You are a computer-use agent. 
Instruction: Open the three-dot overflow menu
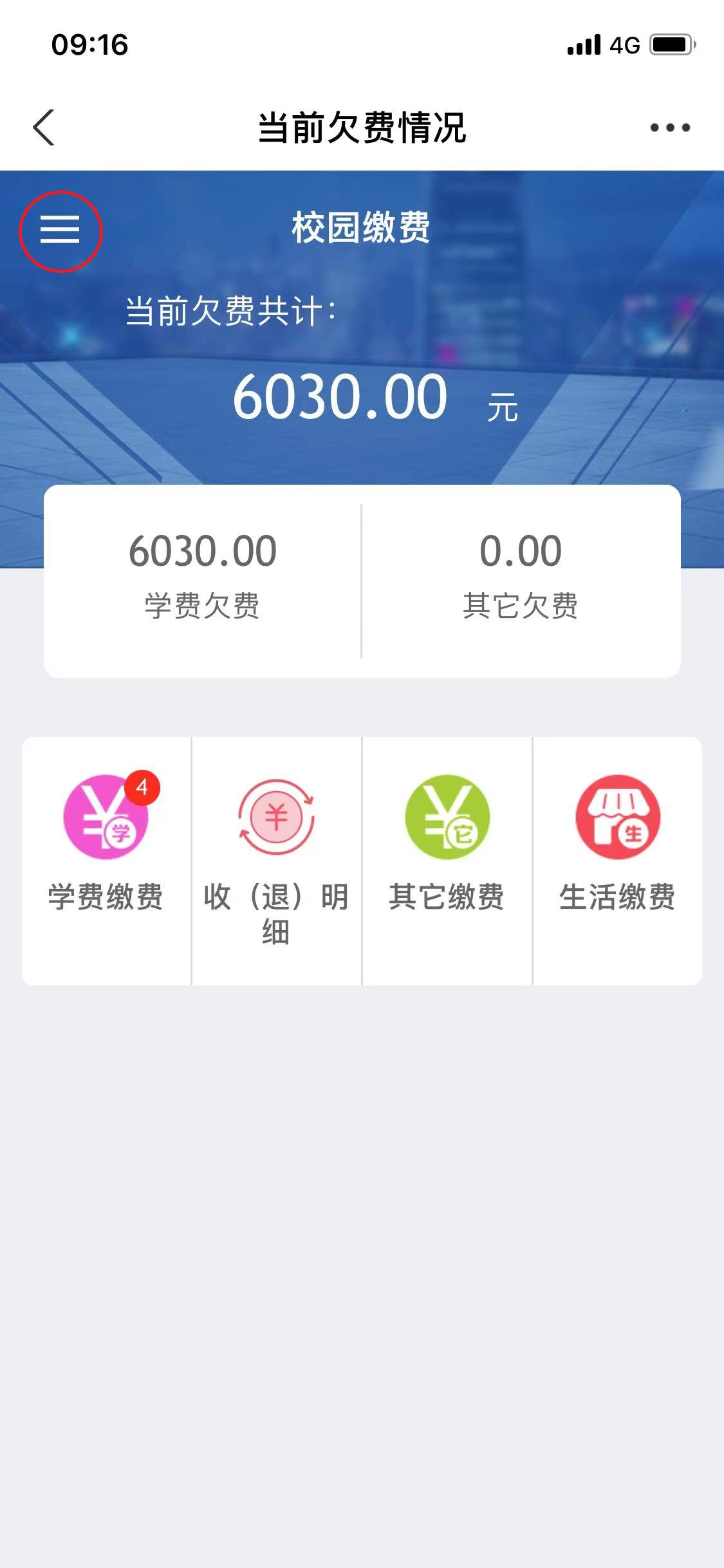click(x=669, y=127)
